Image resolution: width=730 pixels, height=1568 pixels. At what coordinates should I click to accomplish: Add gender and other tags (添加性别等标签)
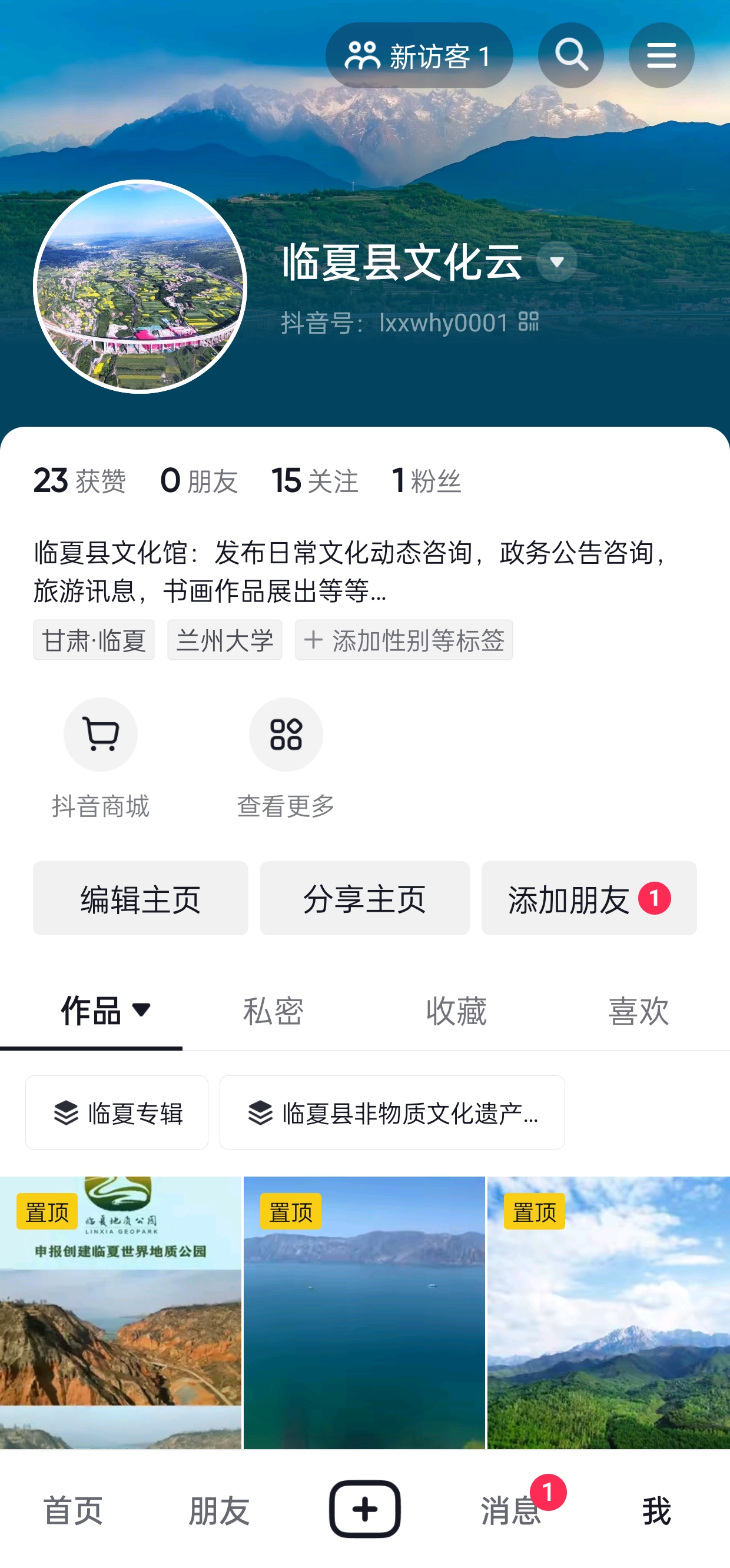click(x=404, y=640)
